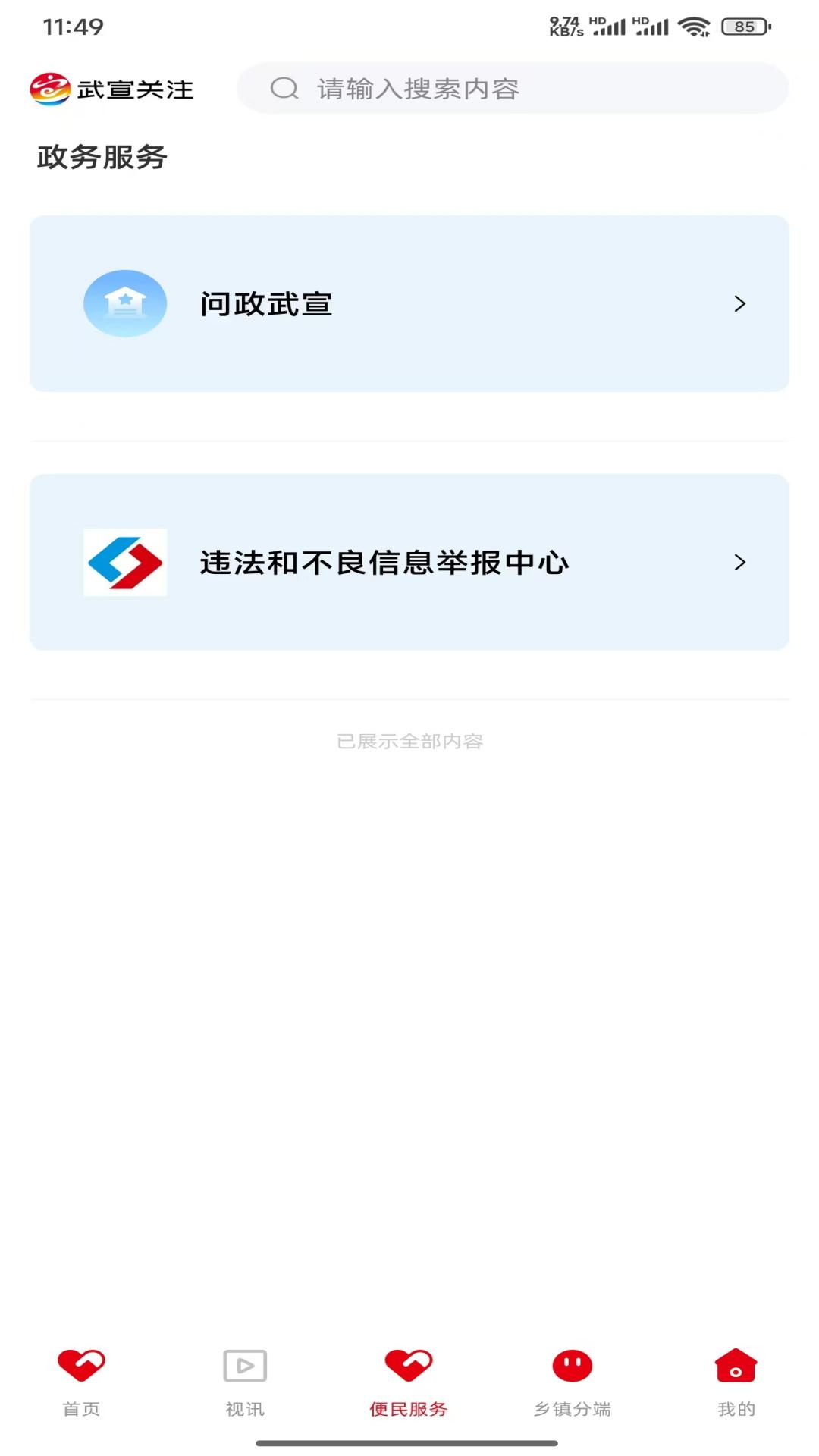This screenshot has height=1456, width=819.
Task: Click the search magnifier icon
Action: pos(284,88)
